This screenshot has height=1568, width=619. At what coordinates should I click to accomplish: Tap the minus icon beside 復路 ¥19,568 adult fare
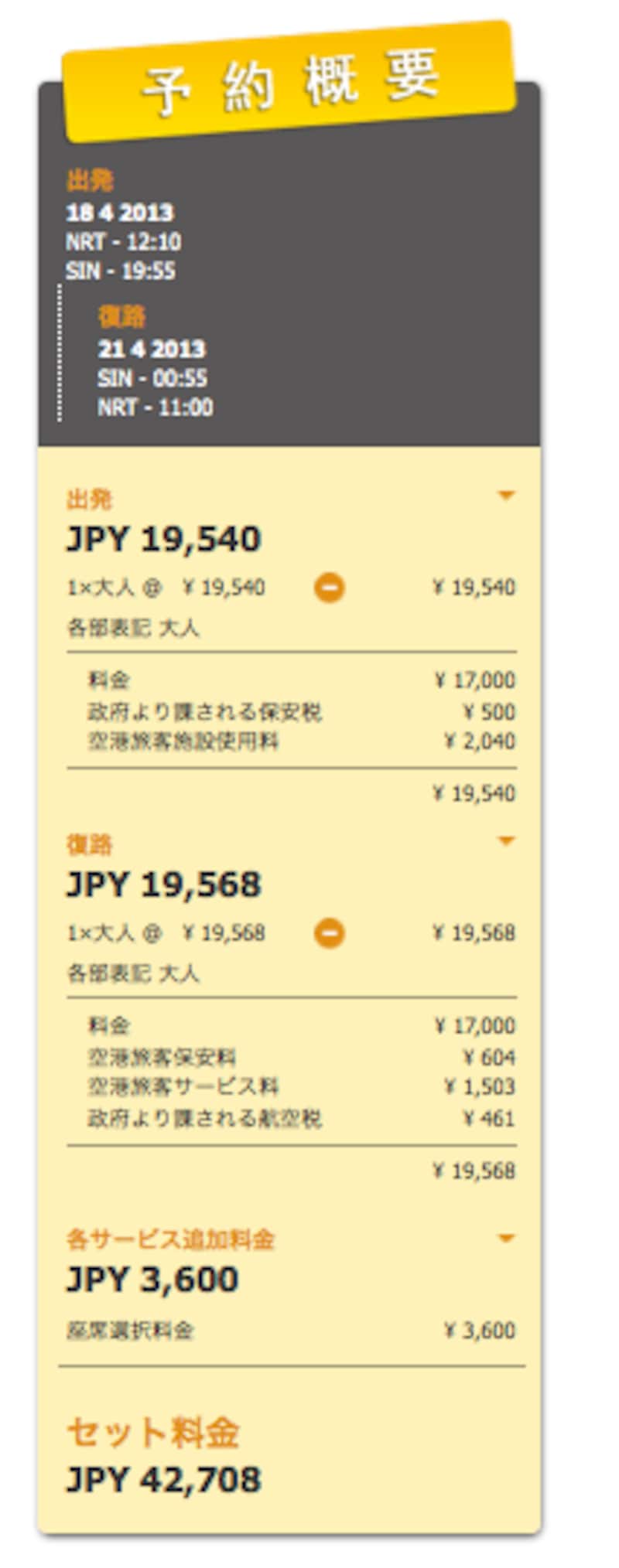pos(329,933)
